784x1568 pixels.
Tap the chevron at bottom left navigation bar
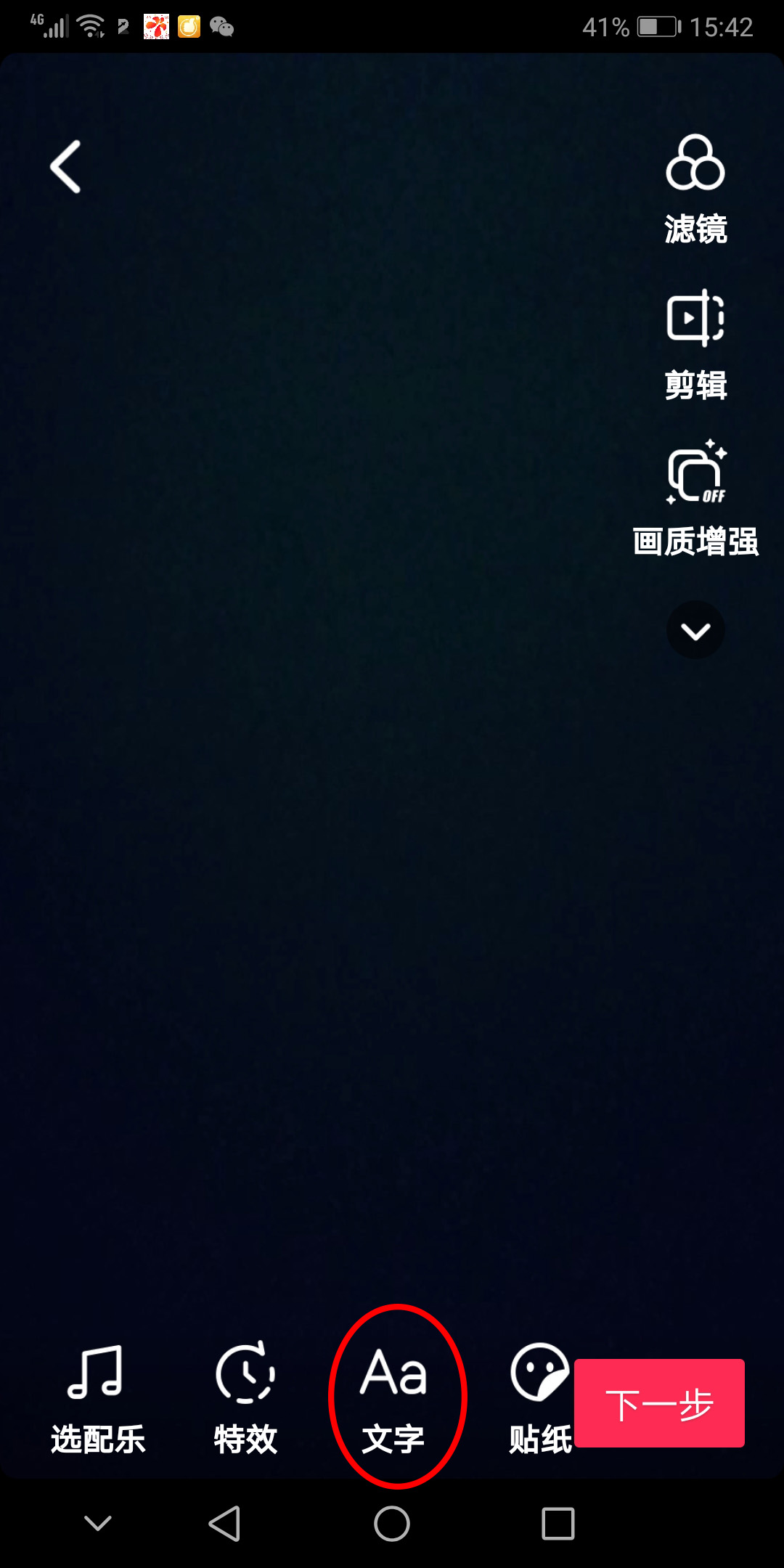[x=98, y=1524]
